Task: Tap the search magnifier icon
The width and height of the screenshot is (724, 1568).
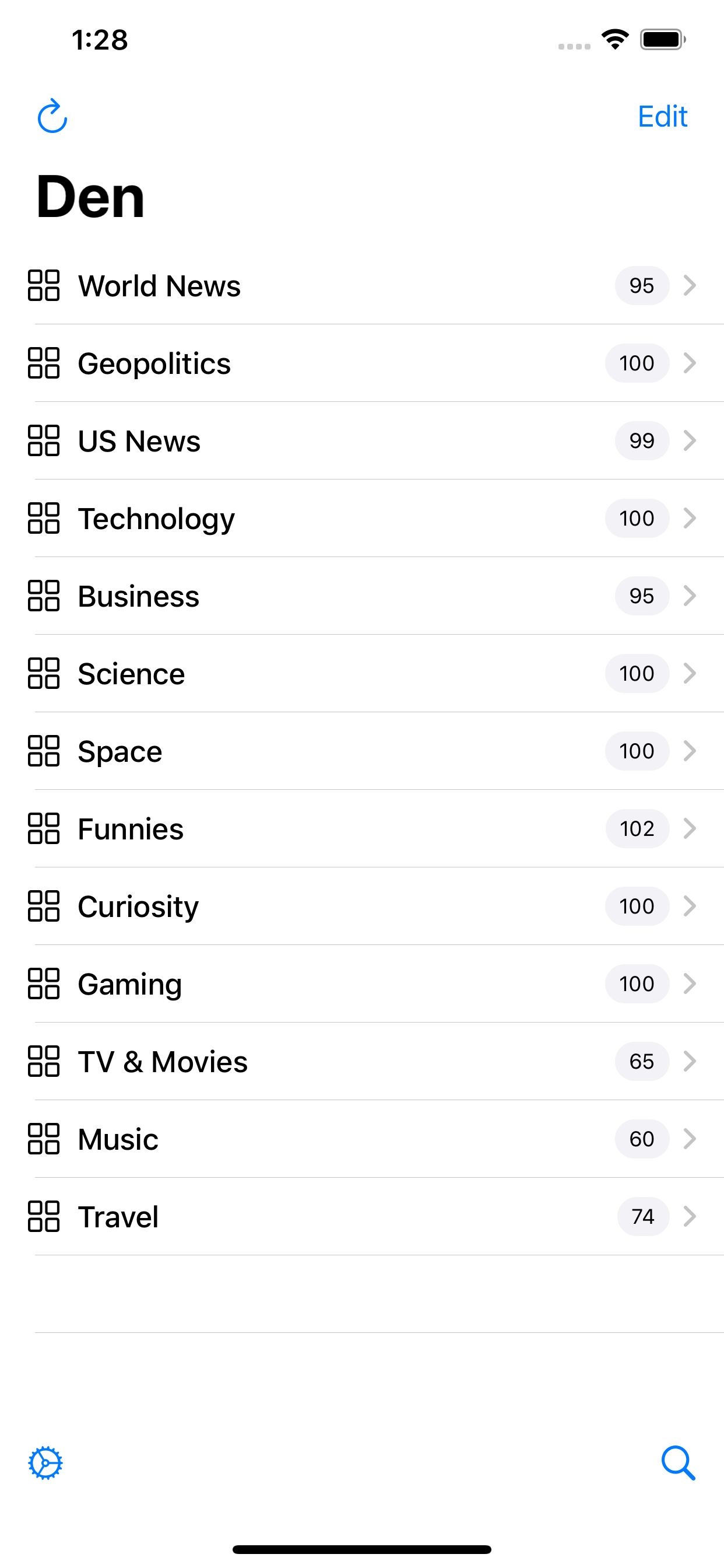Action: pos(678,1462)
